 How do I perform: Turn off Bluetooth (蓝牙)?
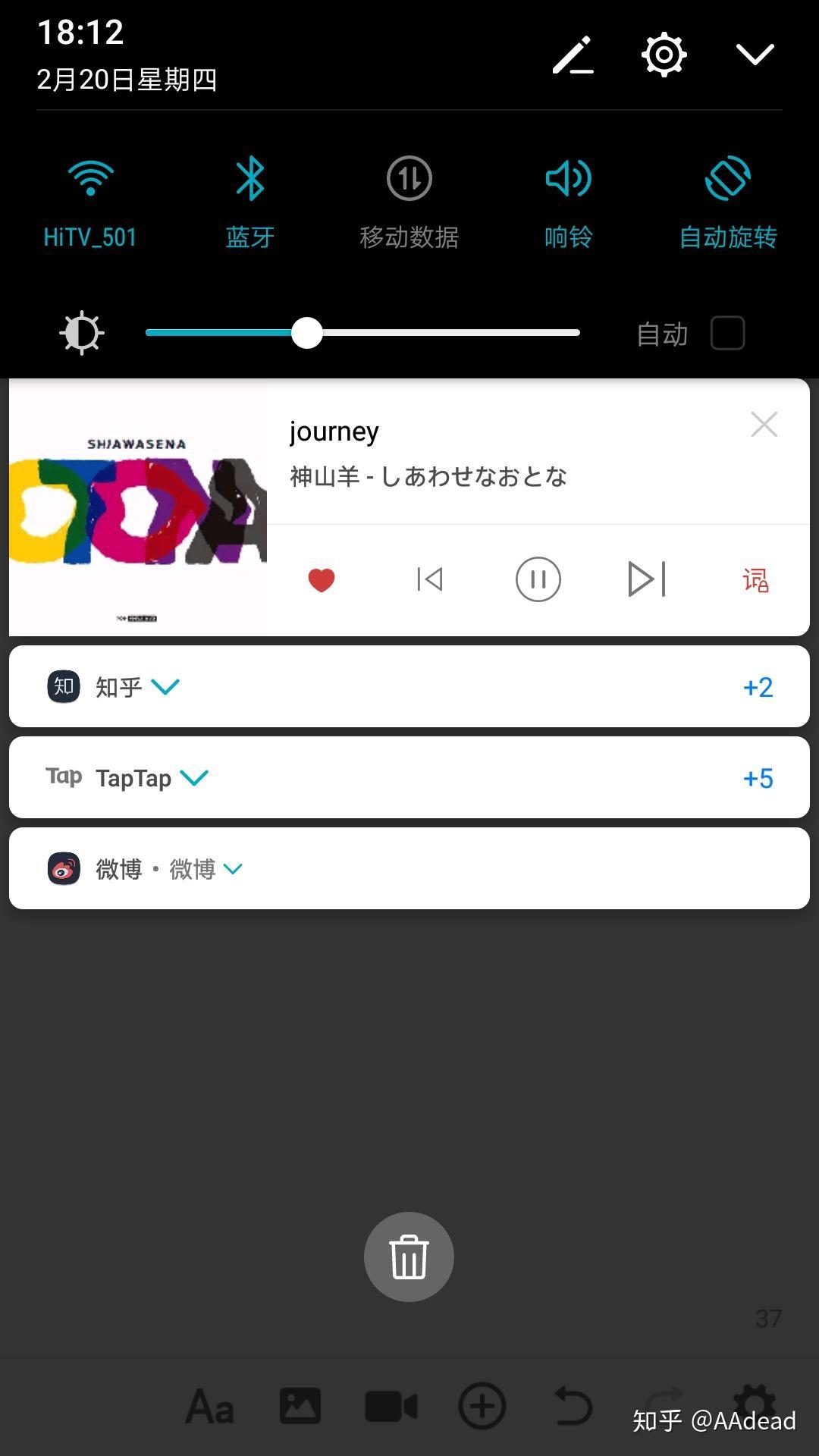(249, 179)
